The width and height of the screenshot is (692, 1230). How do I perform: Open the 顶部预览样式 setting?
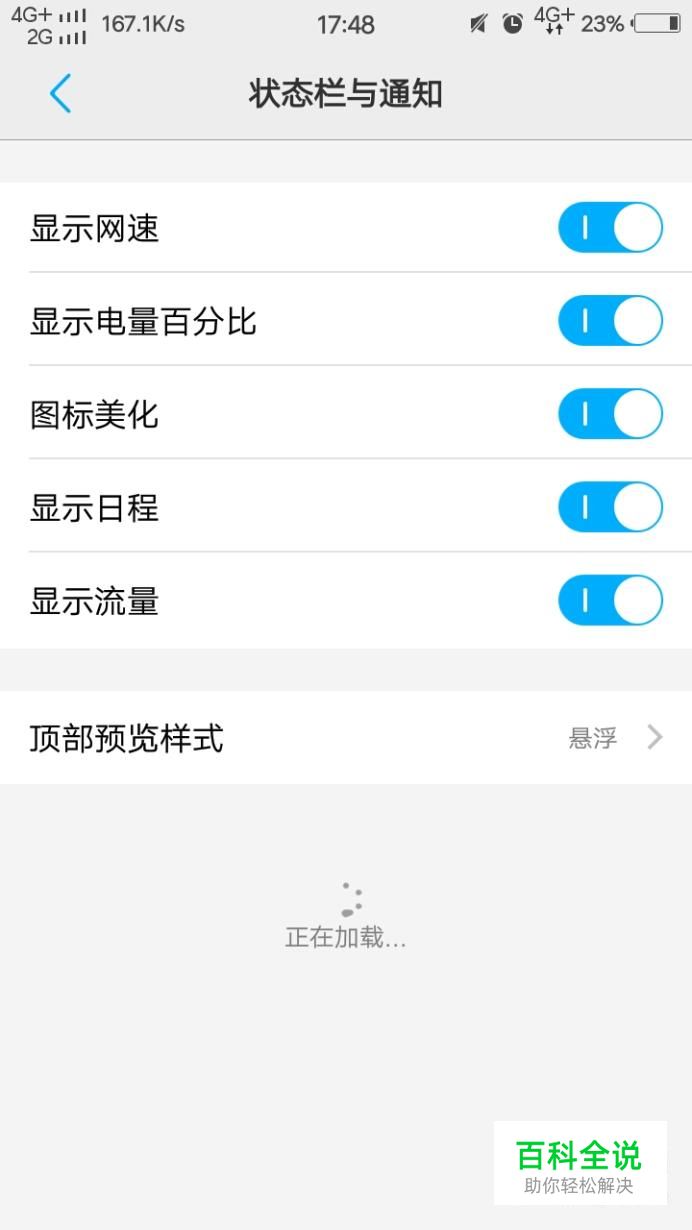pos(346,738)
